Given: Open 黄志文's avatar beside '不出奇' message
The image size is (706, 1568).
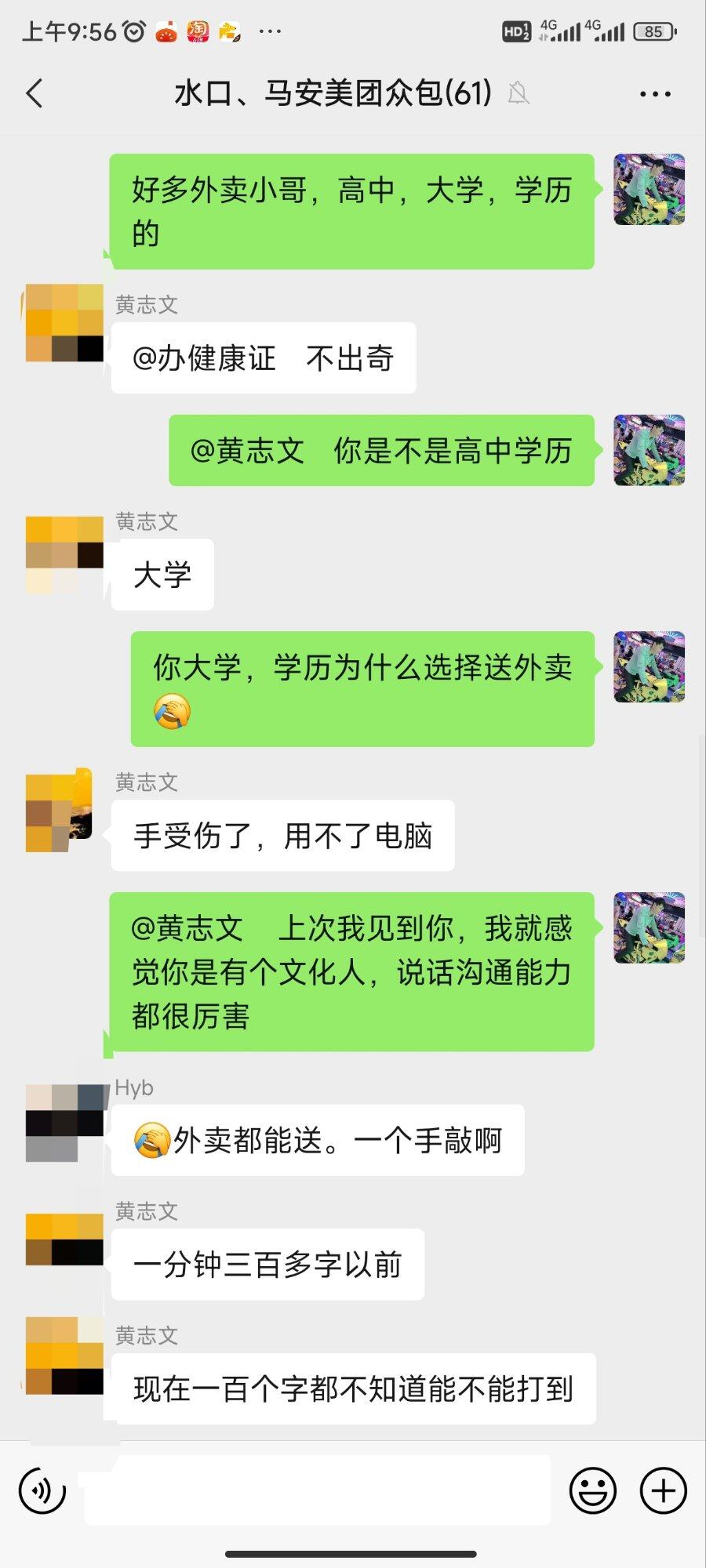Looking at the screenshot, I should [64, 323].
